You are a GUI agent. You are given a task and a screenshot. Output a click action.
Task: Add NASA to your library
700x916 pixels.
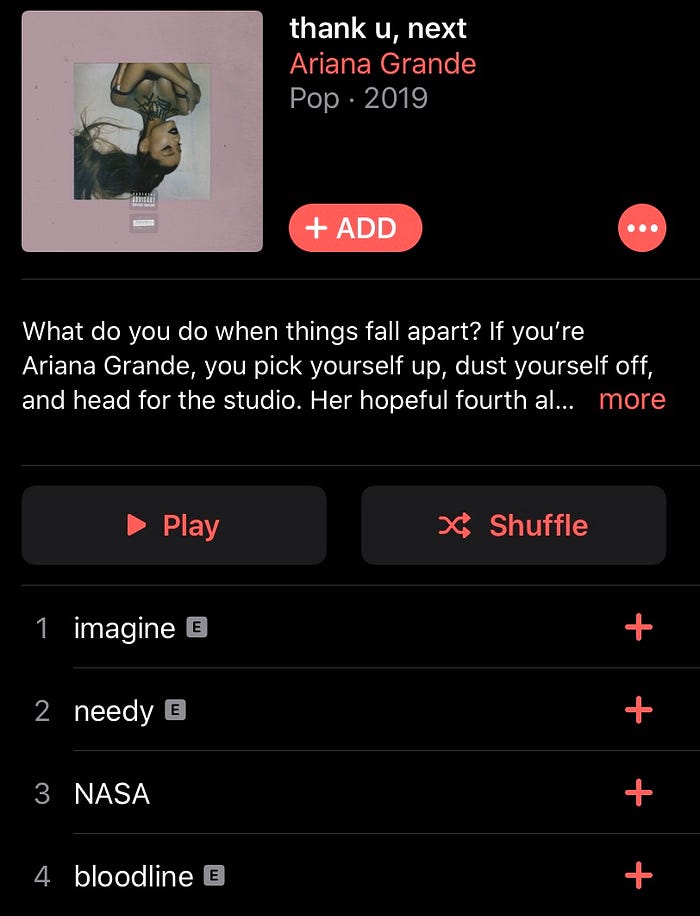click(638, 794)
